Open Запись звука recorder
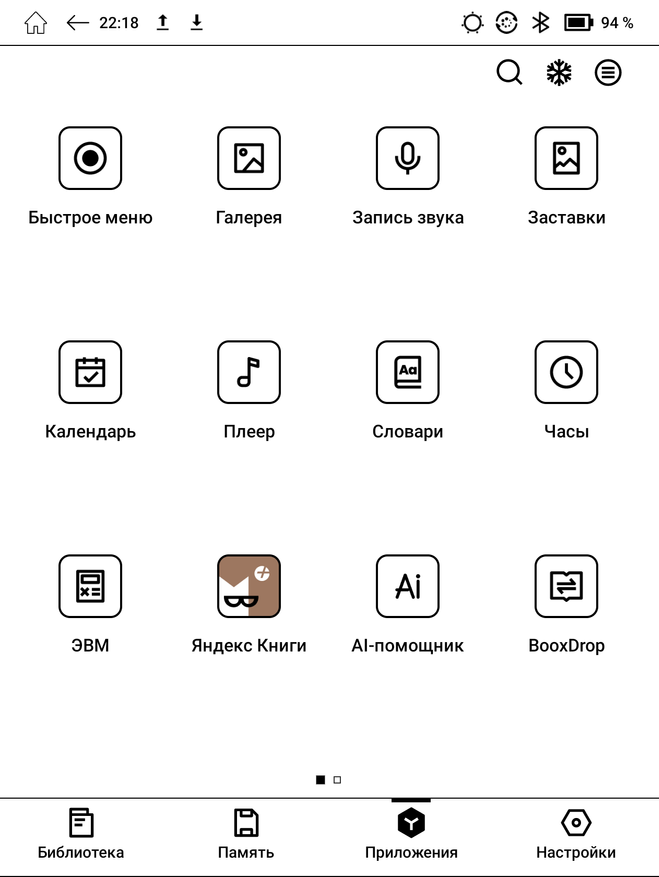The height and width of the screenshot is (877, 659). (x=407, y=158)
